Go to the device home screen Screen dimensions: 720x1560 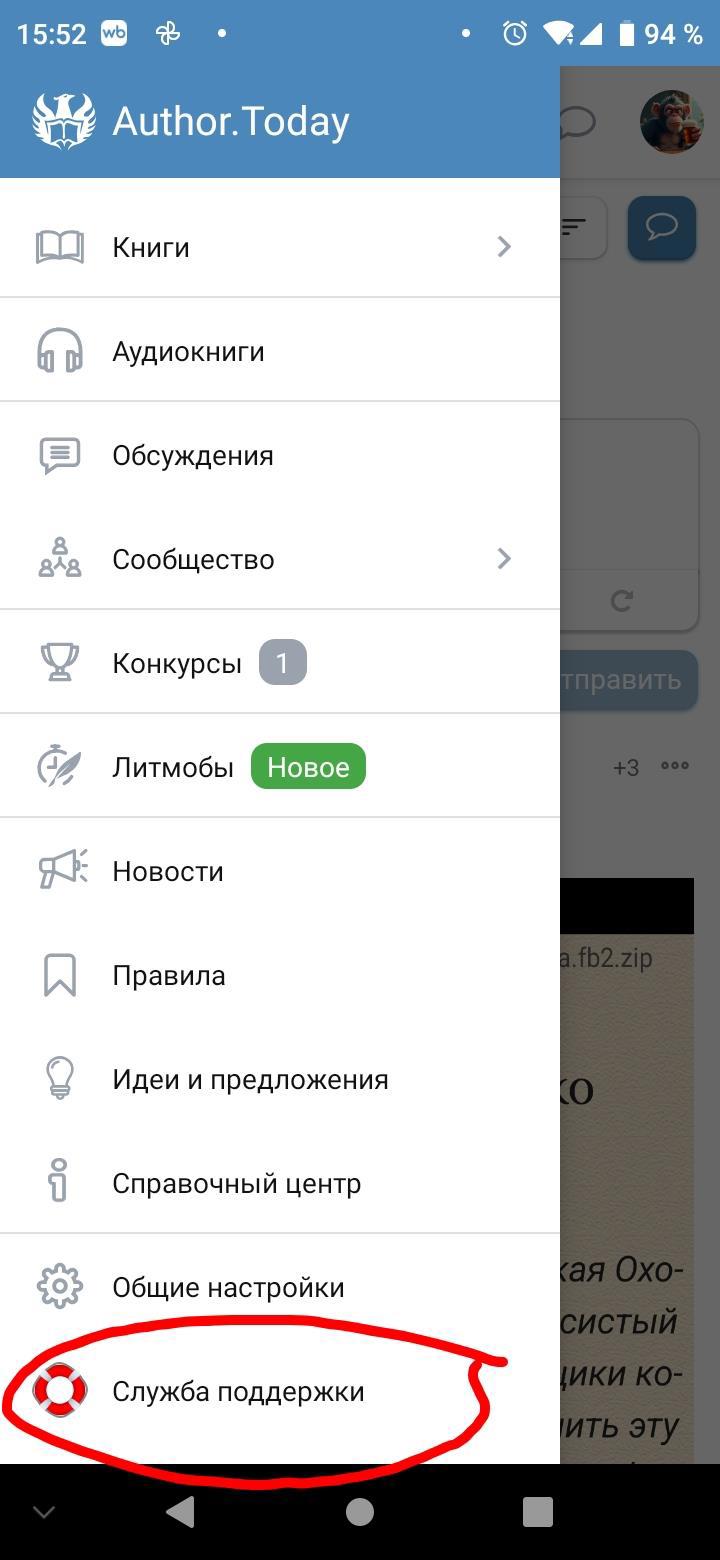[360, 1512]
